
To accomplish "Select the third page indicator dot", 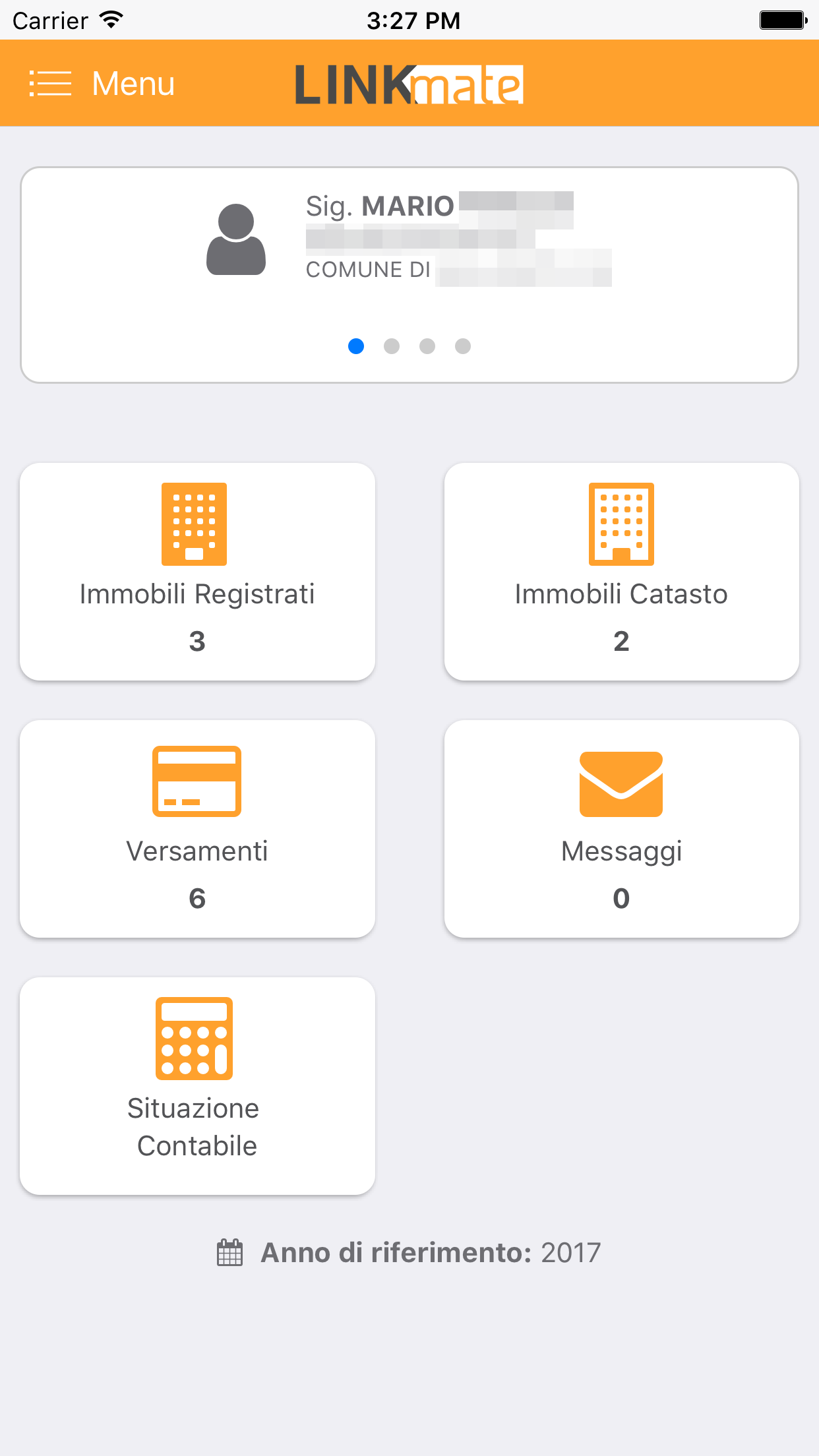I will click(427, 346).
